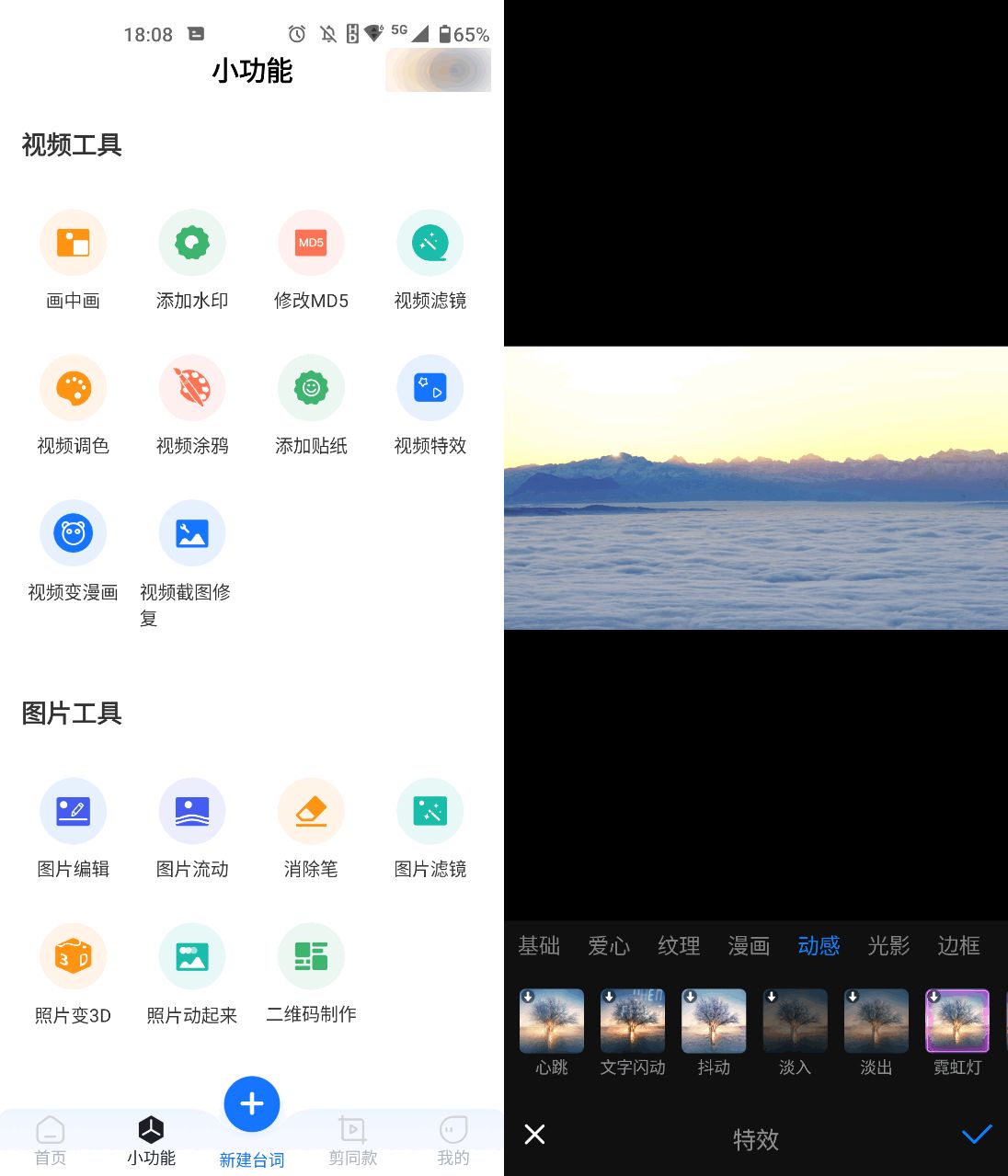Switch to the 光影 effects category
Screen dimensions: 1008x1176
(888, 945)
